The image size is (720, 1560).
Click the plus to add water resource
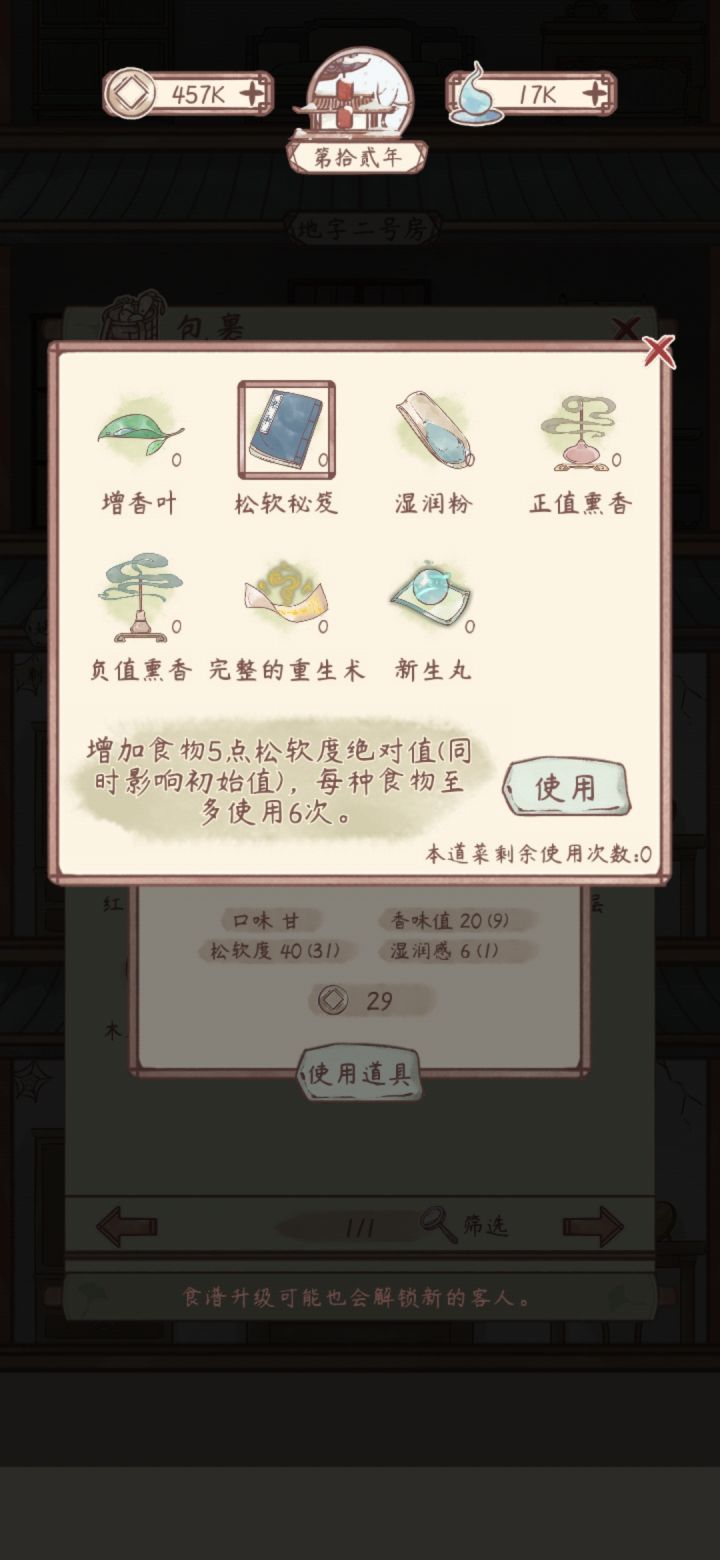(596, 95)
